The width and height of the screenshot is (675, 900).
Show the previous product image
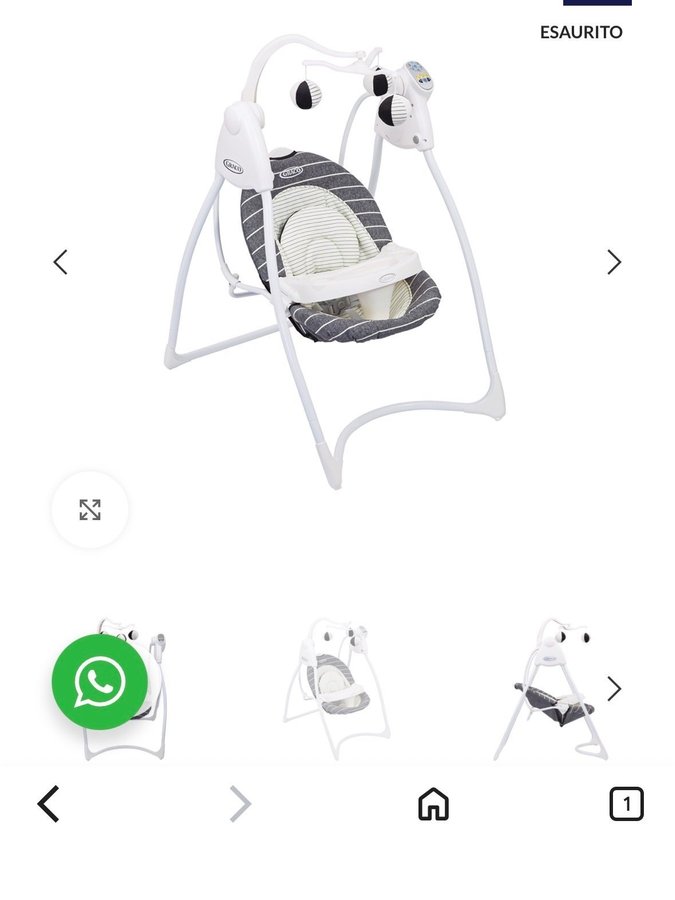tap(60, 262)
